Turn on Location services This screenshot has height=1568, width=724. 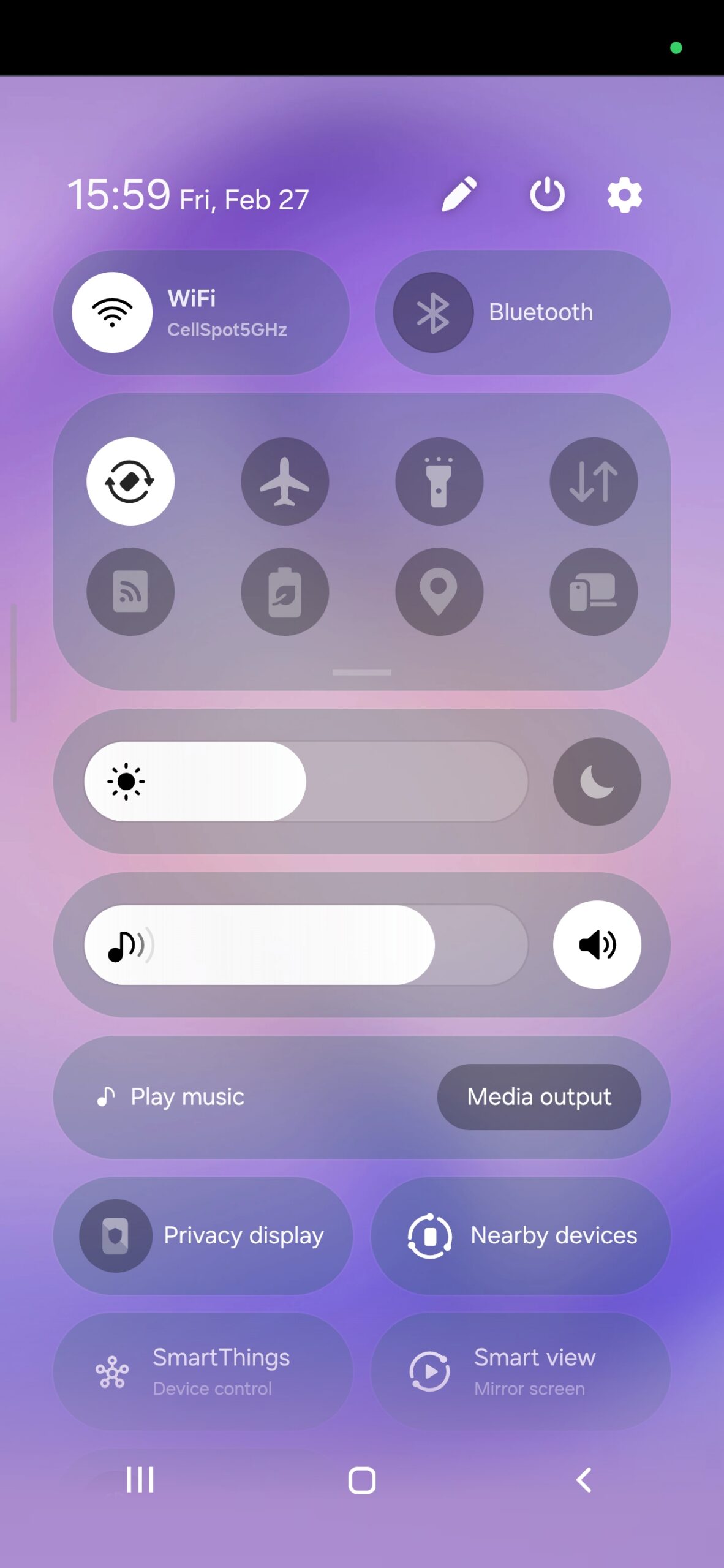(440, 591)
